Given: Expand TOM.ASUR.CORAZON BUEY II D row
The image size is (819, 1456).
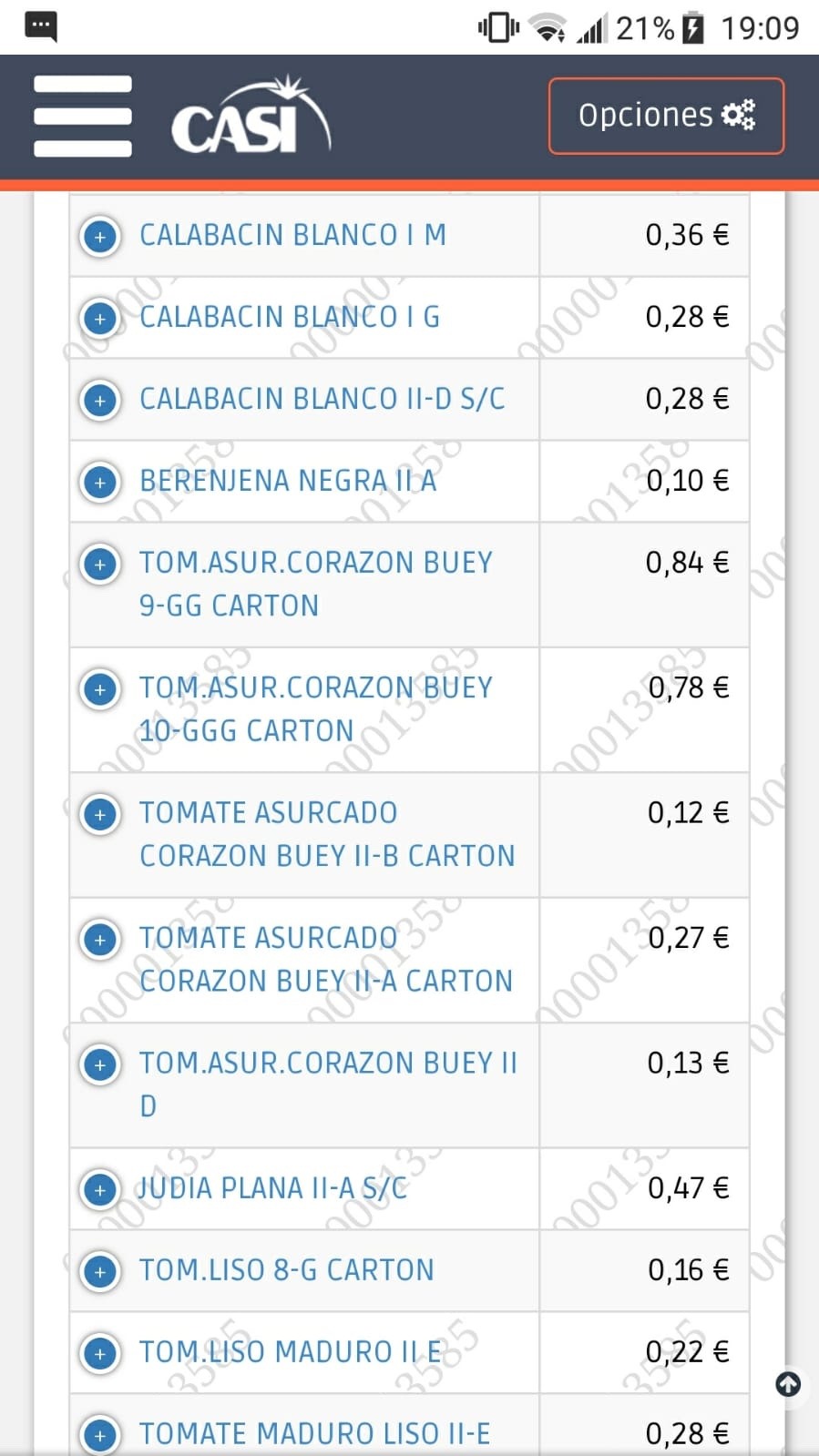Looking at the screenshot, I should pyautogui.click(x=100, y=1064).
